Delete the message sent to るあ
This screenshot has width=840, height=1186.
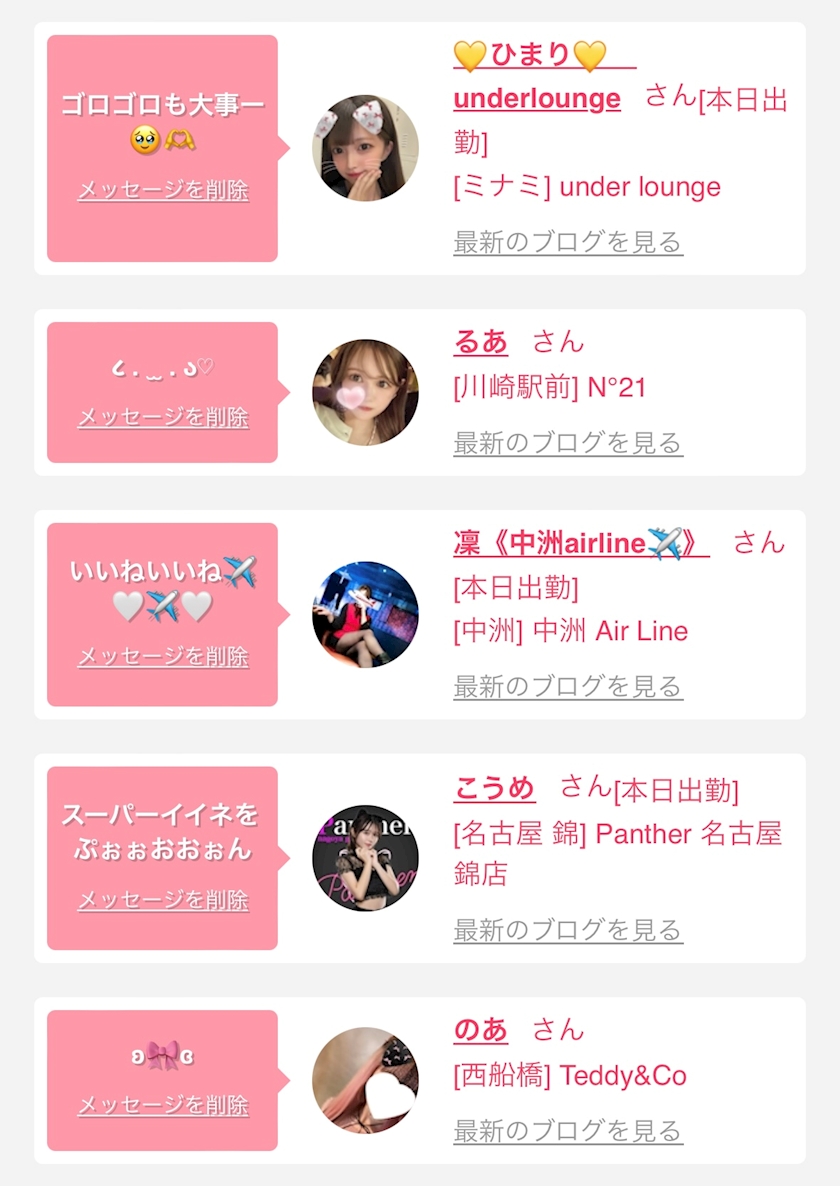click(x=163, y=417)
